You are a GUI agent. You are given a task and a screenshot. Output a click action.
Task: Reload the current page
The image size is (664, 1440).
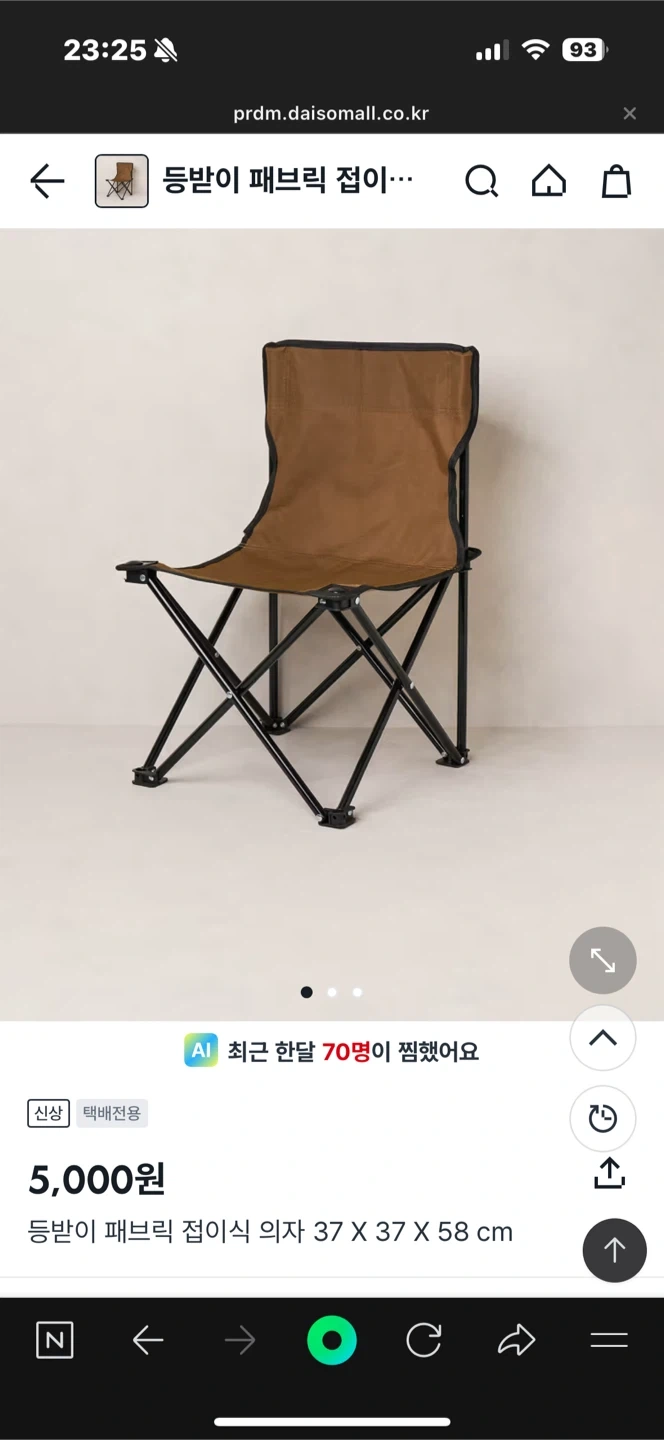[424, 1341]
